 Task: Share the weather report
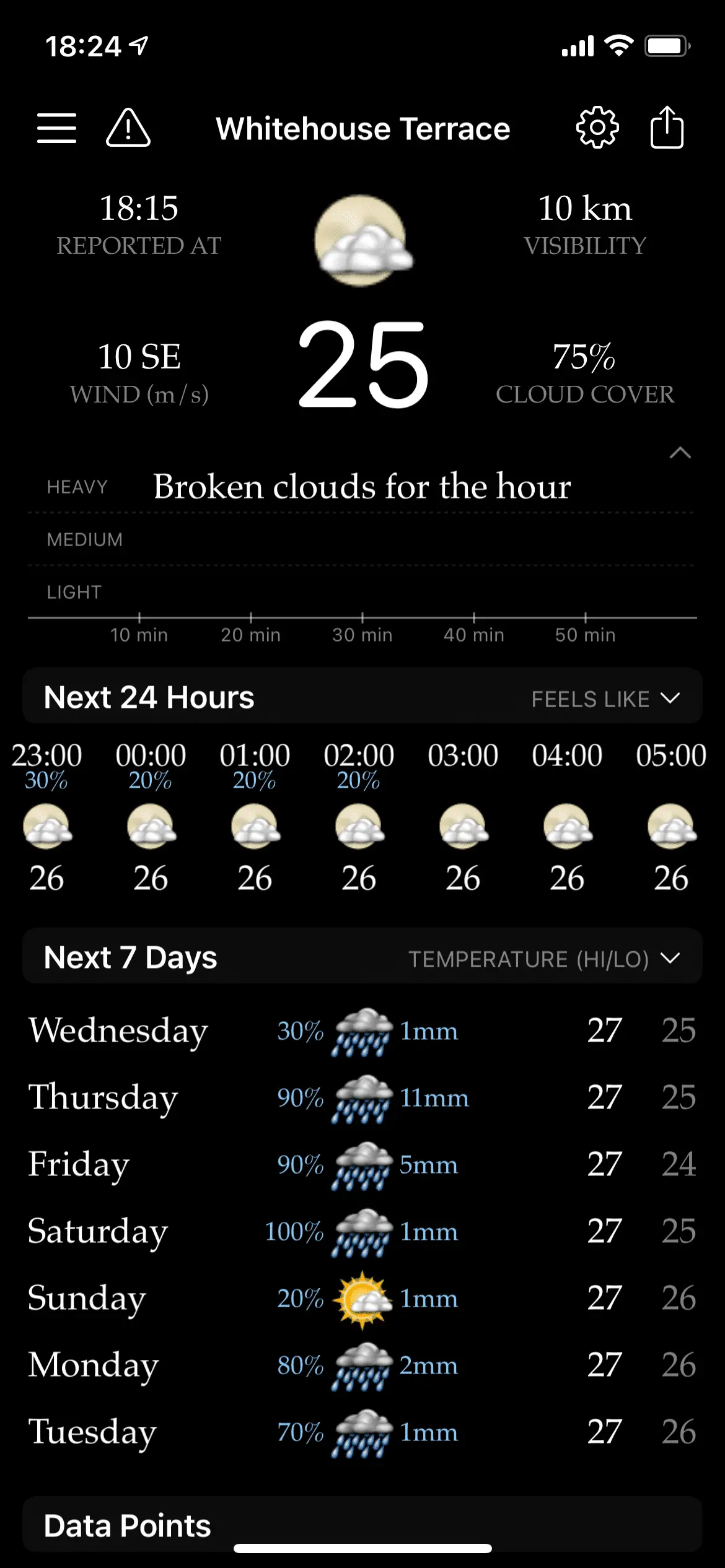[667, 128]
